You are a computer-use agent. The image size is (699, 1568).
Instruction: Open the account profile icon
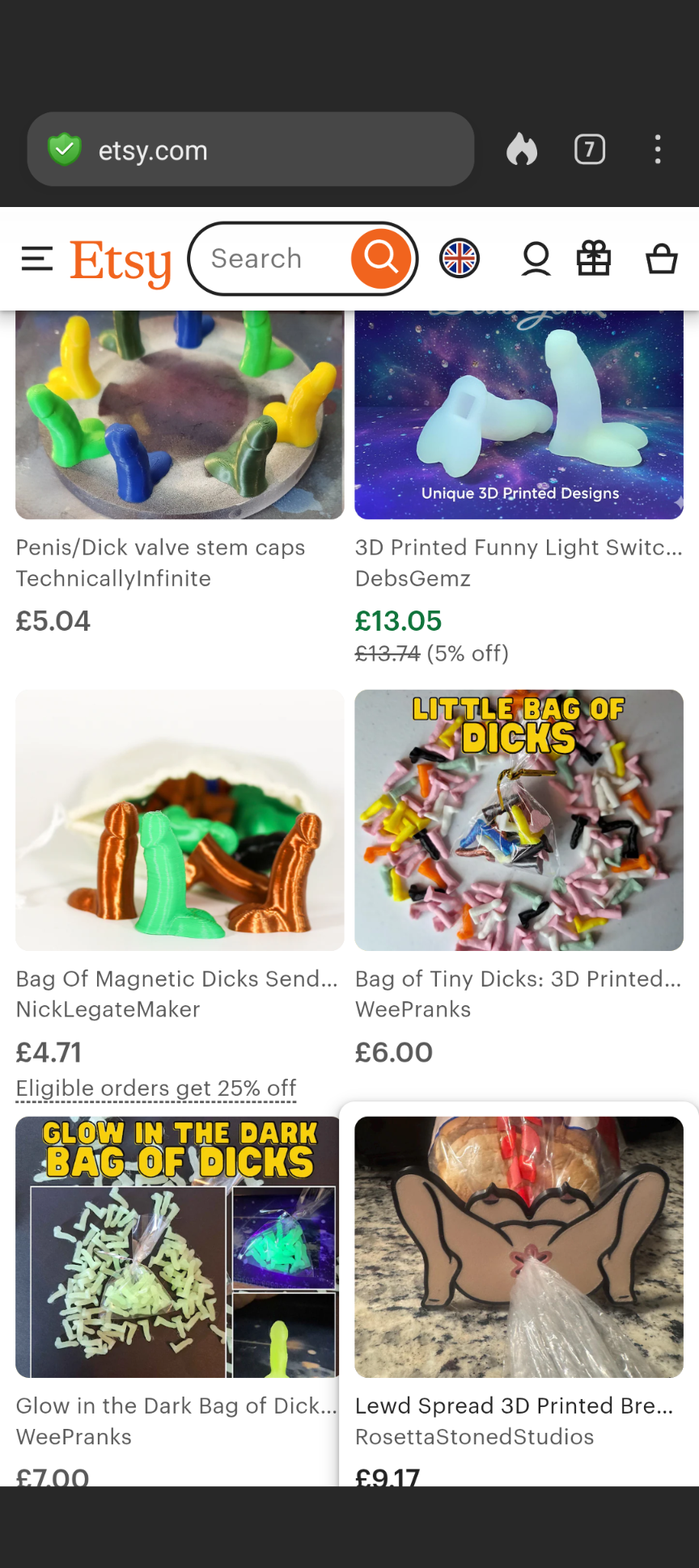point(536,259)
